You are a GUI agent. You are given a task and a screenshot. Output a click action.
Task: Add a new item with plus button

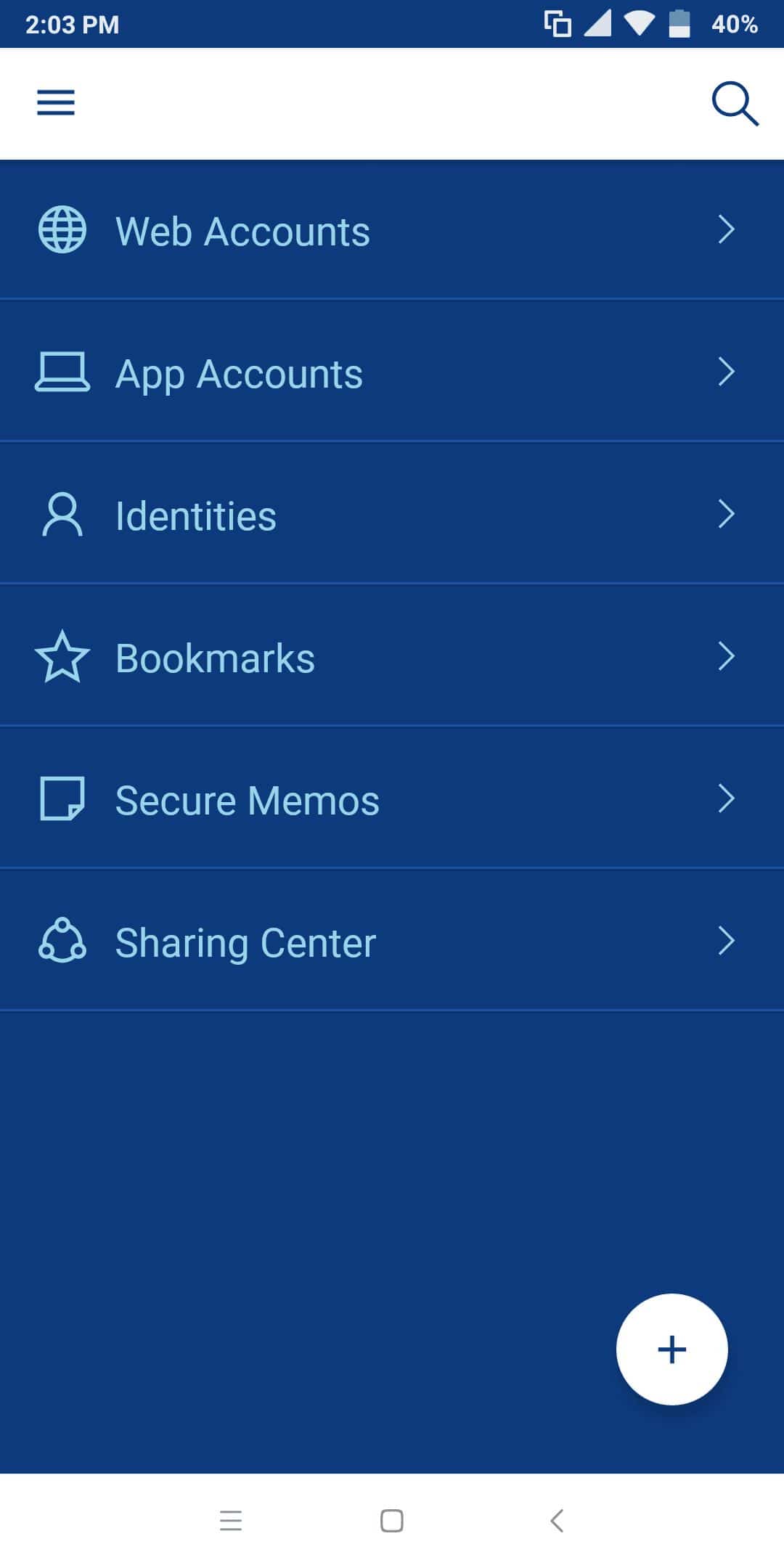pyautogui.click(x=671, y=1349)
